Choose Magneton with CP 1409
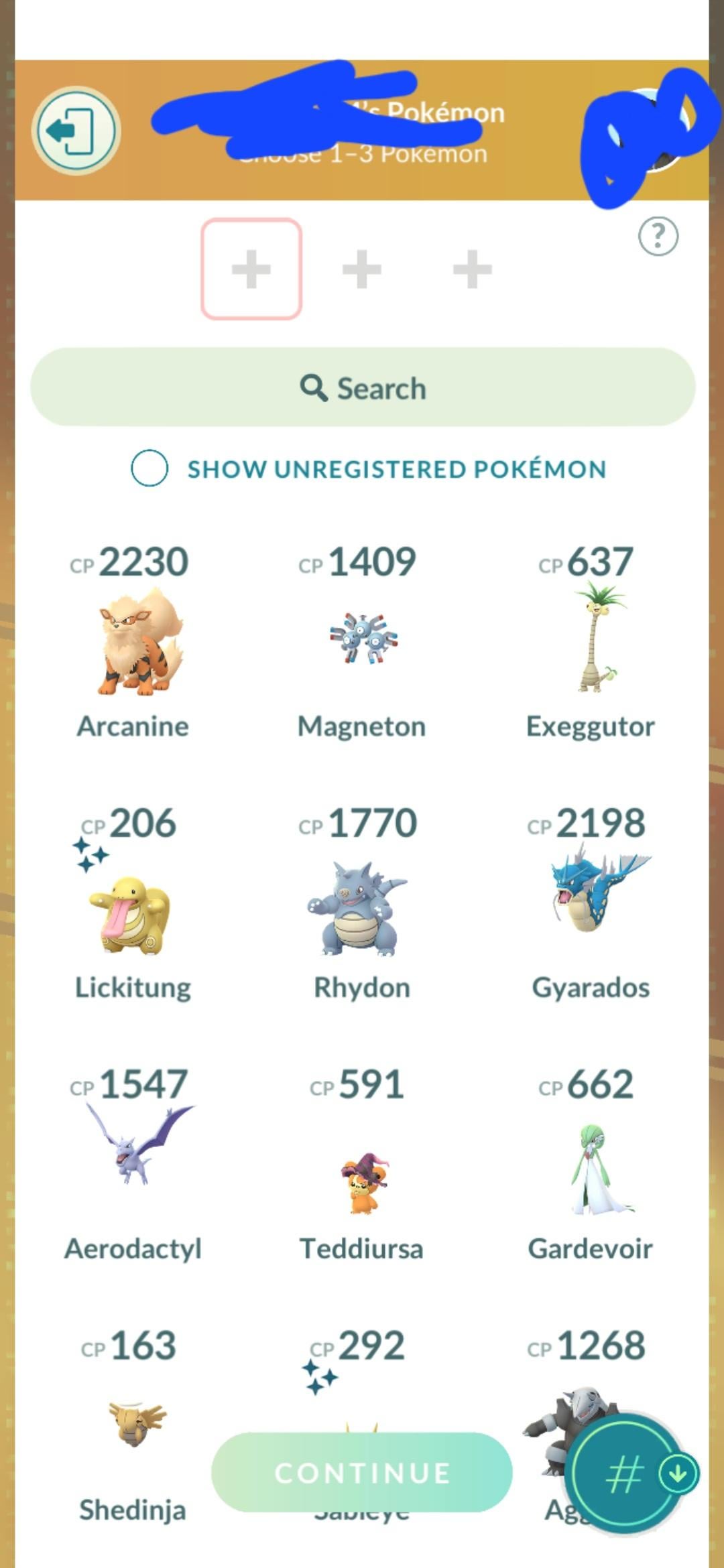The image size is (724, 1568). [363, 640]
